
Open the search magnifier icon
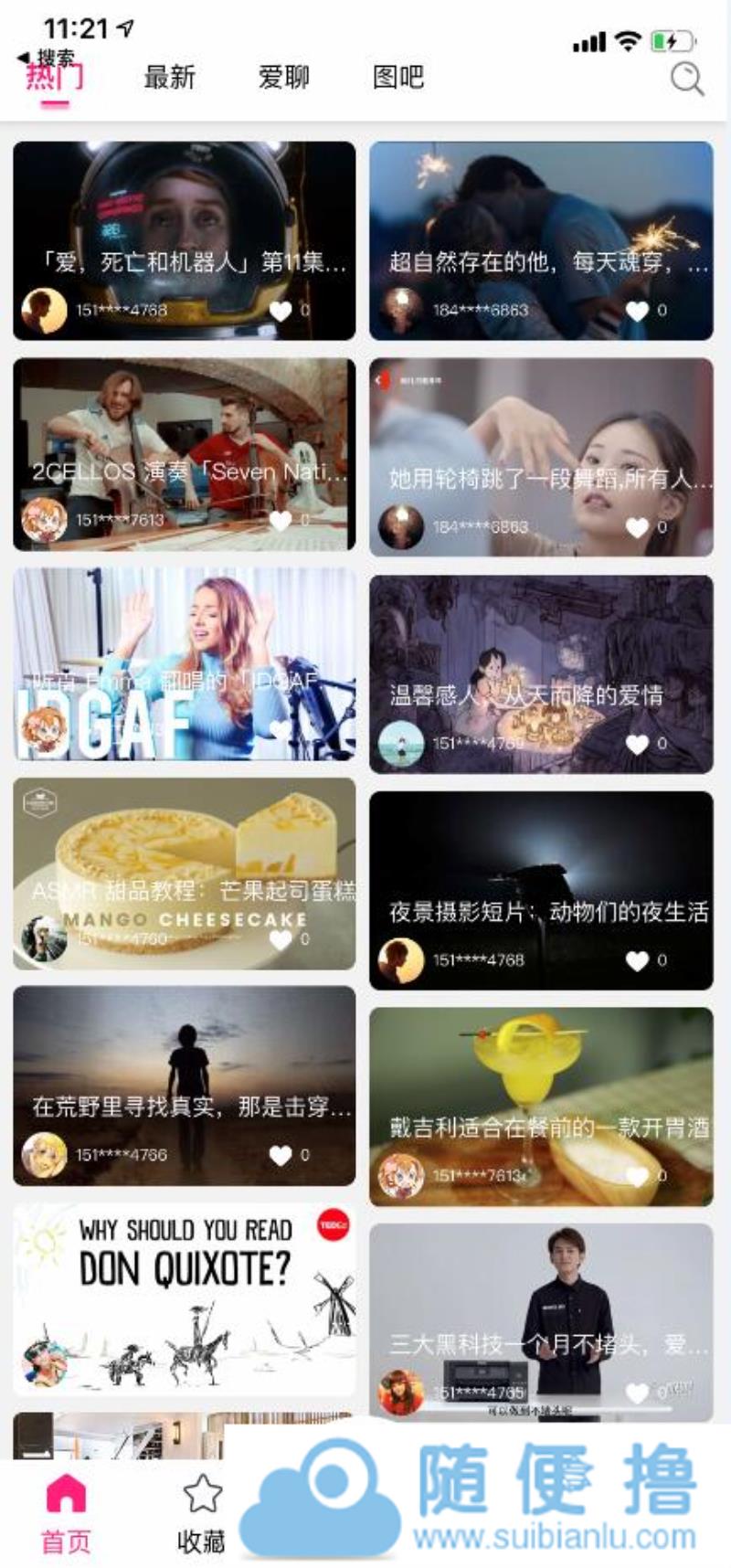click(x=686, y=79)
